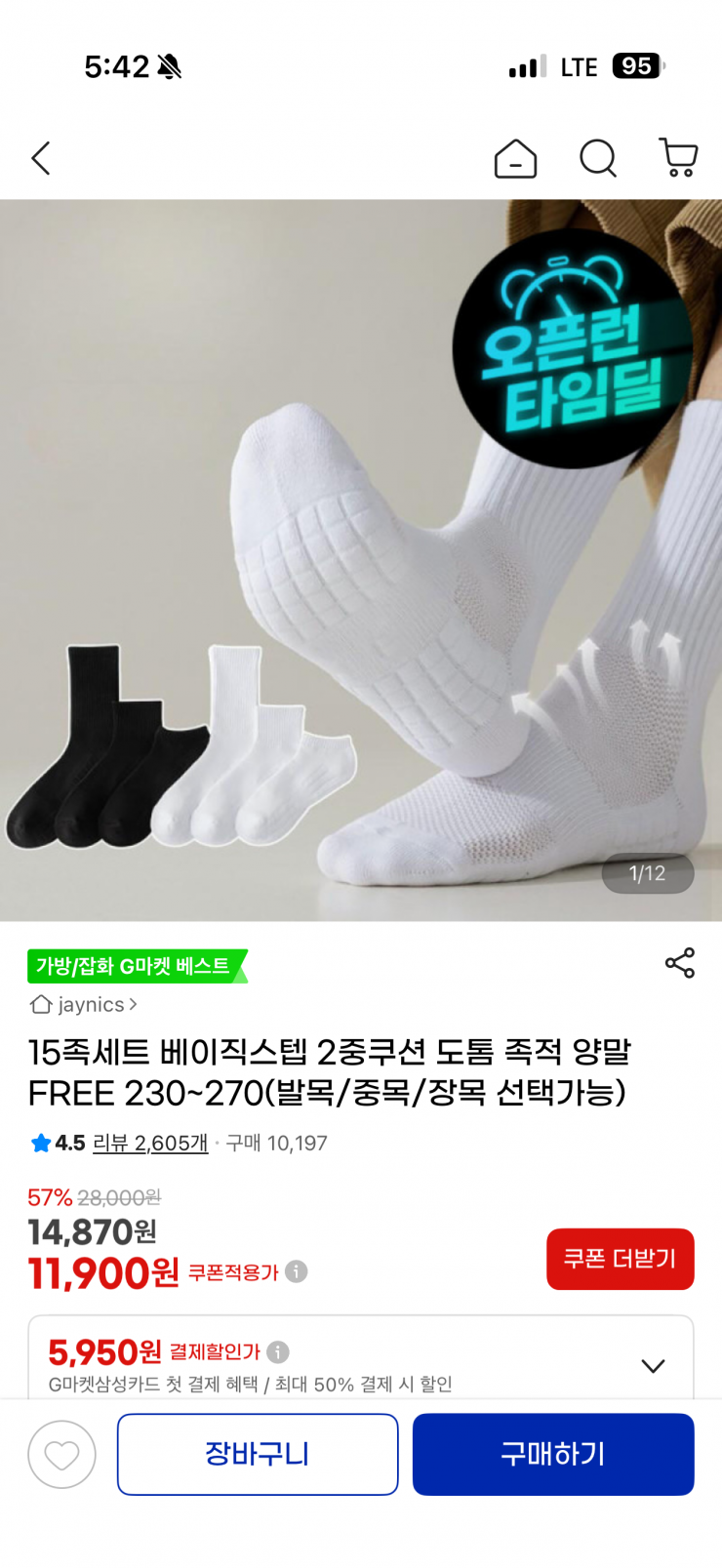
Task: Open the search magnifier icon
Action: tap(597, 158)
